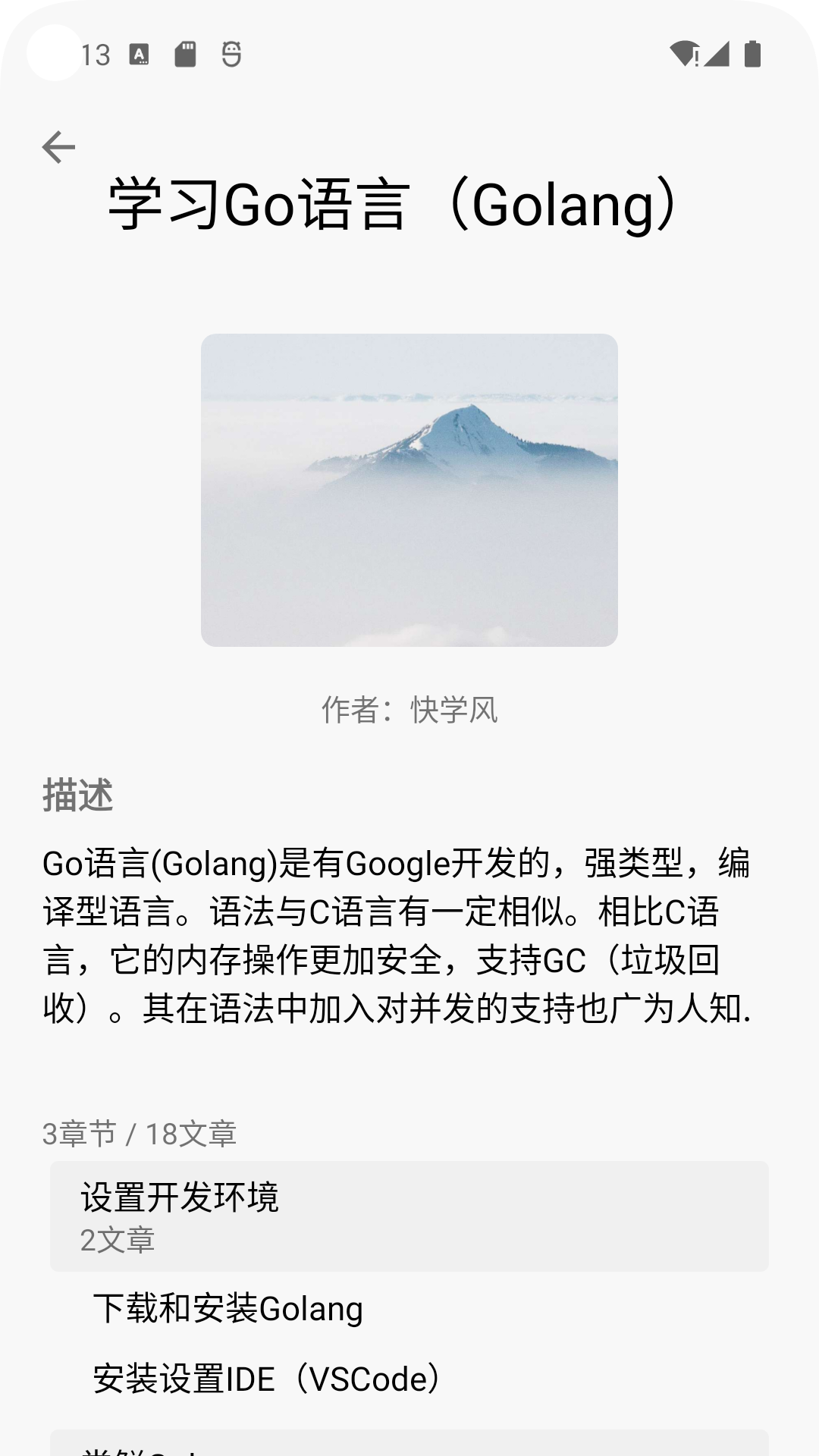Tap the keyboard 'A' notification icon

[139, 53]
